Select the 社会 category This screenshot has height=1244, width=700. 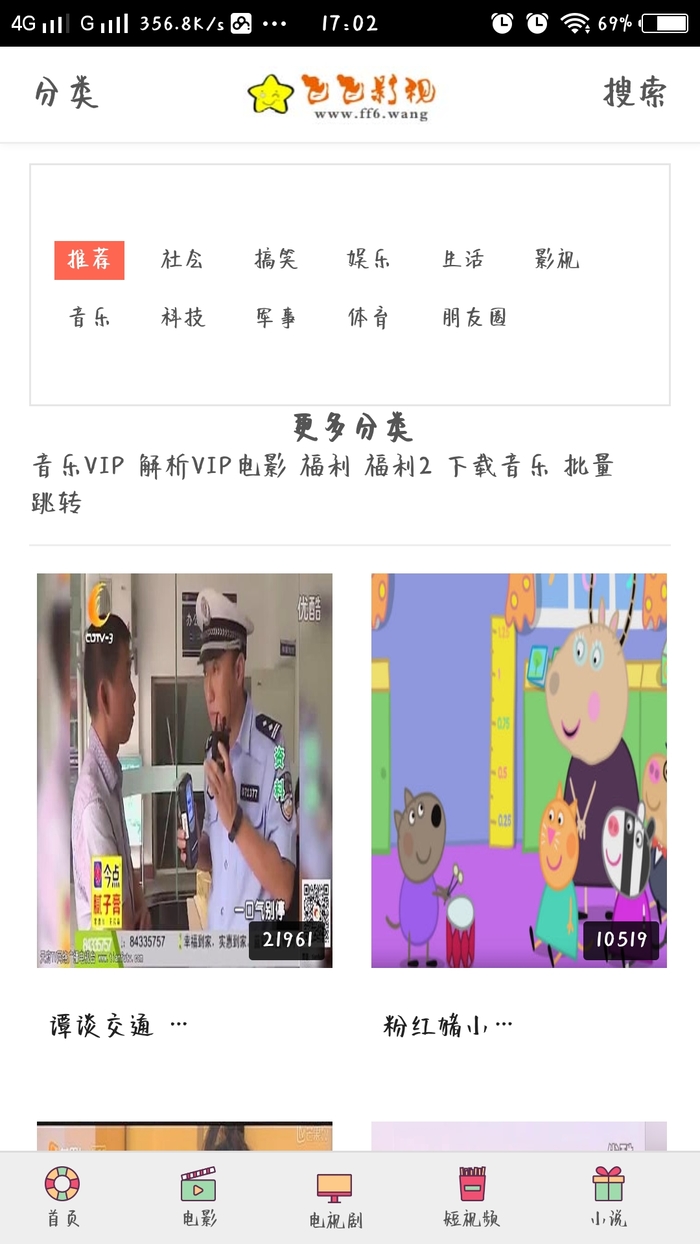tap(182, 260)
